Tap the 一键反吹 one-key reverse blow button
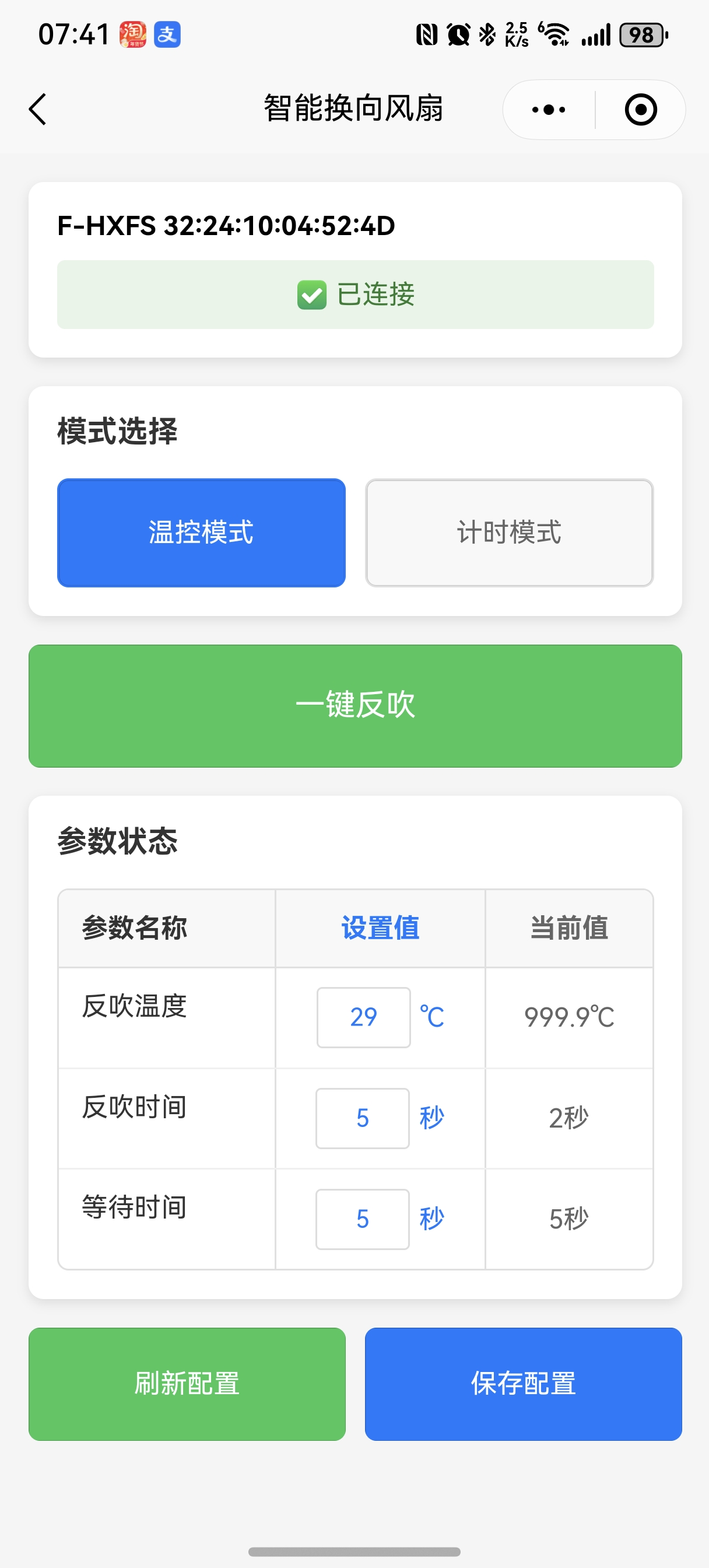Image resolution: width=709 pixels, height=1568 pixels. (x=355, y=705)
